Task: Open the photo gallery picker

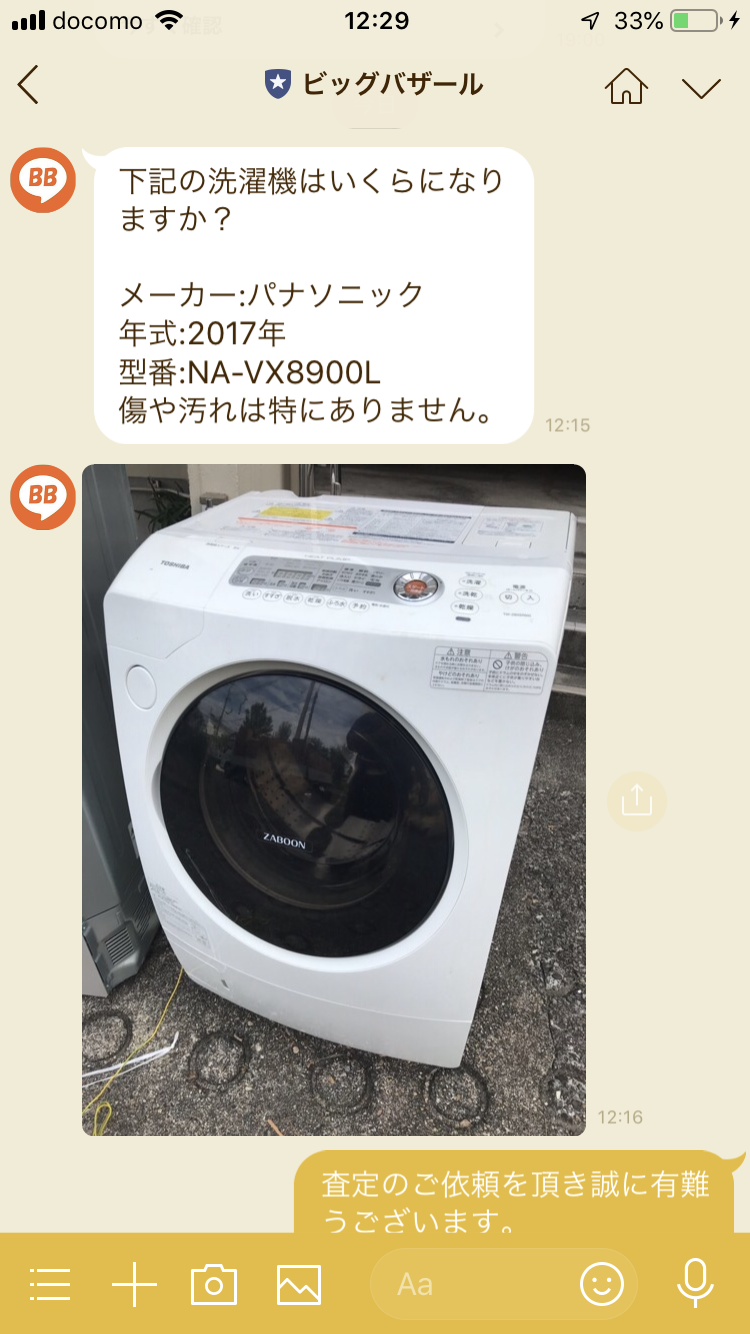Action: [x=299, y=1284]
